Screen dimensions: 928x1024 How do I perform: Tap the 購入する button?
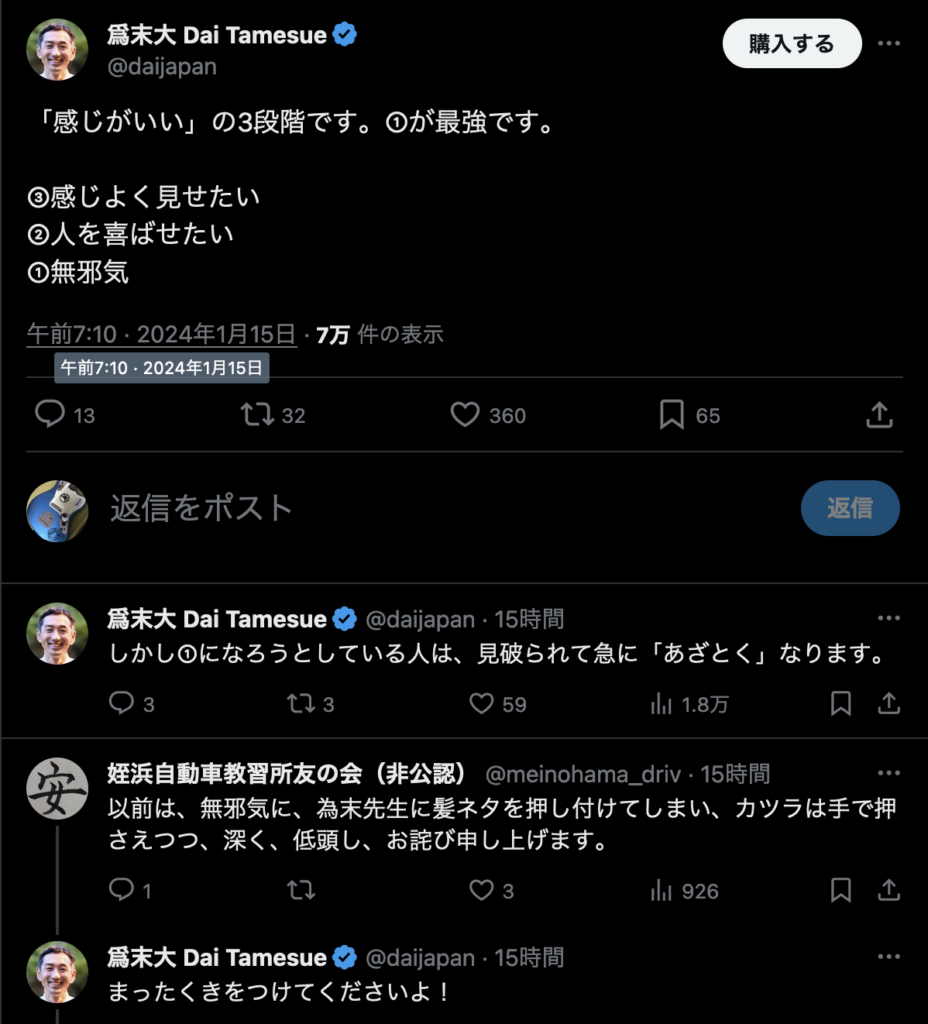792,43
